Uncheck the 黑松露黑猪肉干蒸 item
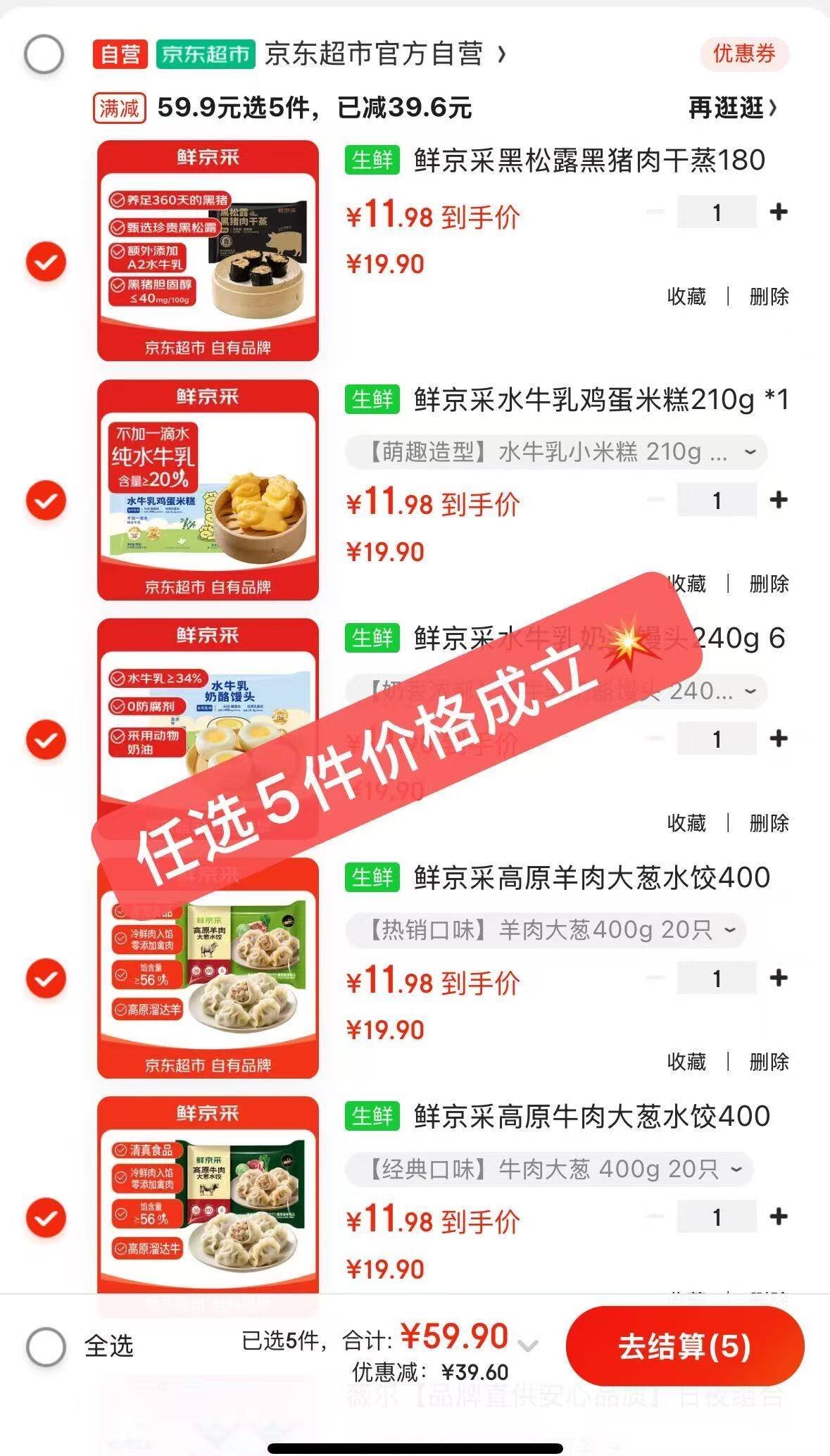This screenshot has width=830, height=1456. click(46, 262)
